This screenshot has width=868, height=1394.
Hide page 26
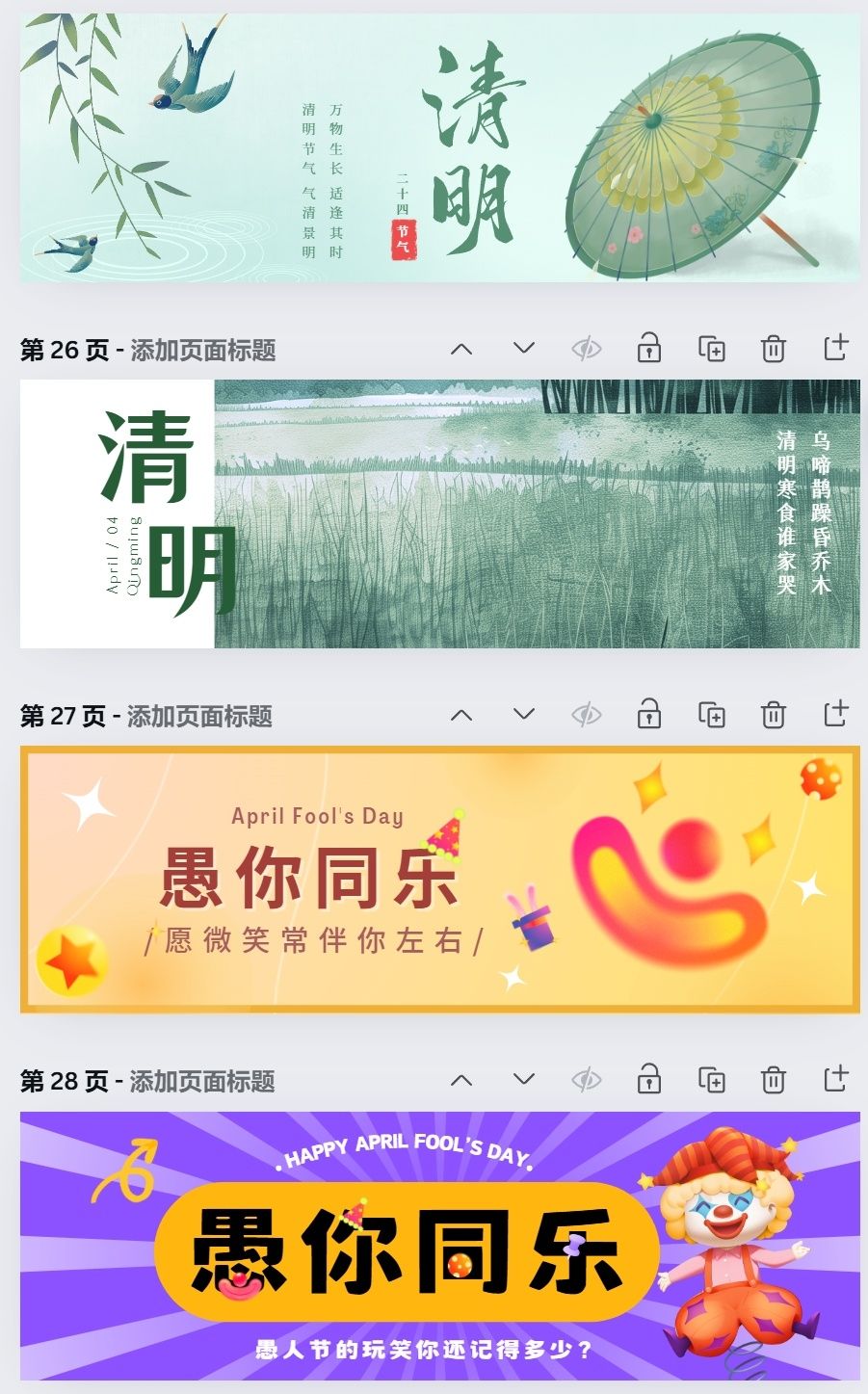586,349
